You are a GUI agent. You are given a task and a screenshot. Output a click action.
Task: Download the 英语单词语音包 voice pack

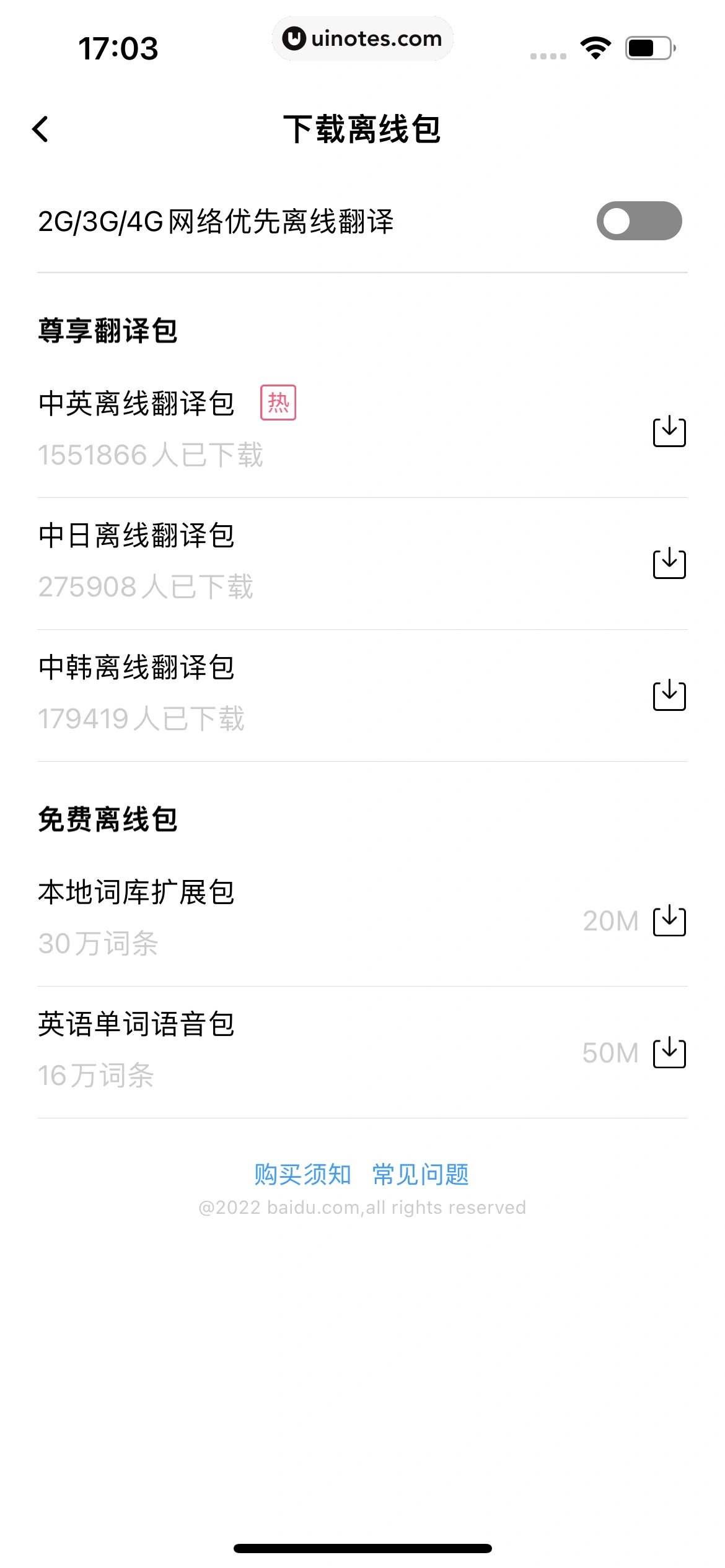(670, 1054)
